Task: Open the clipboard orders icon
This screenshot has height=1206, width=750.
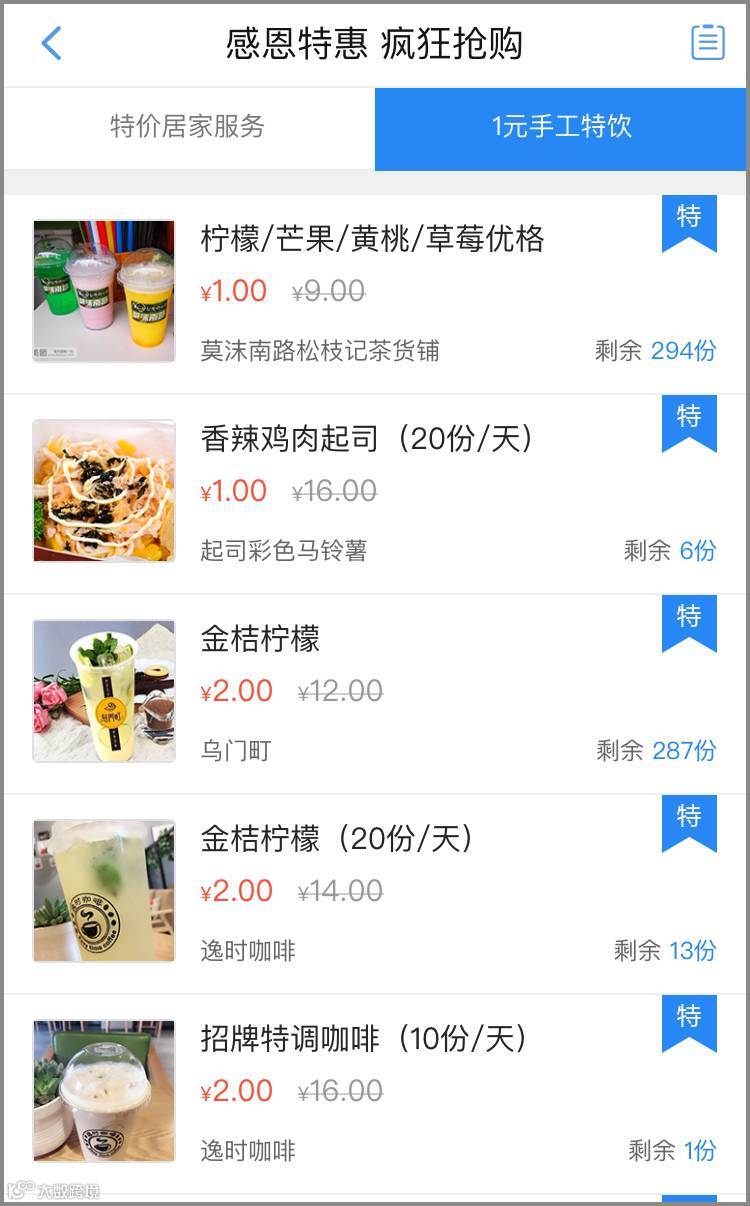Action: (x=708, y=42)
